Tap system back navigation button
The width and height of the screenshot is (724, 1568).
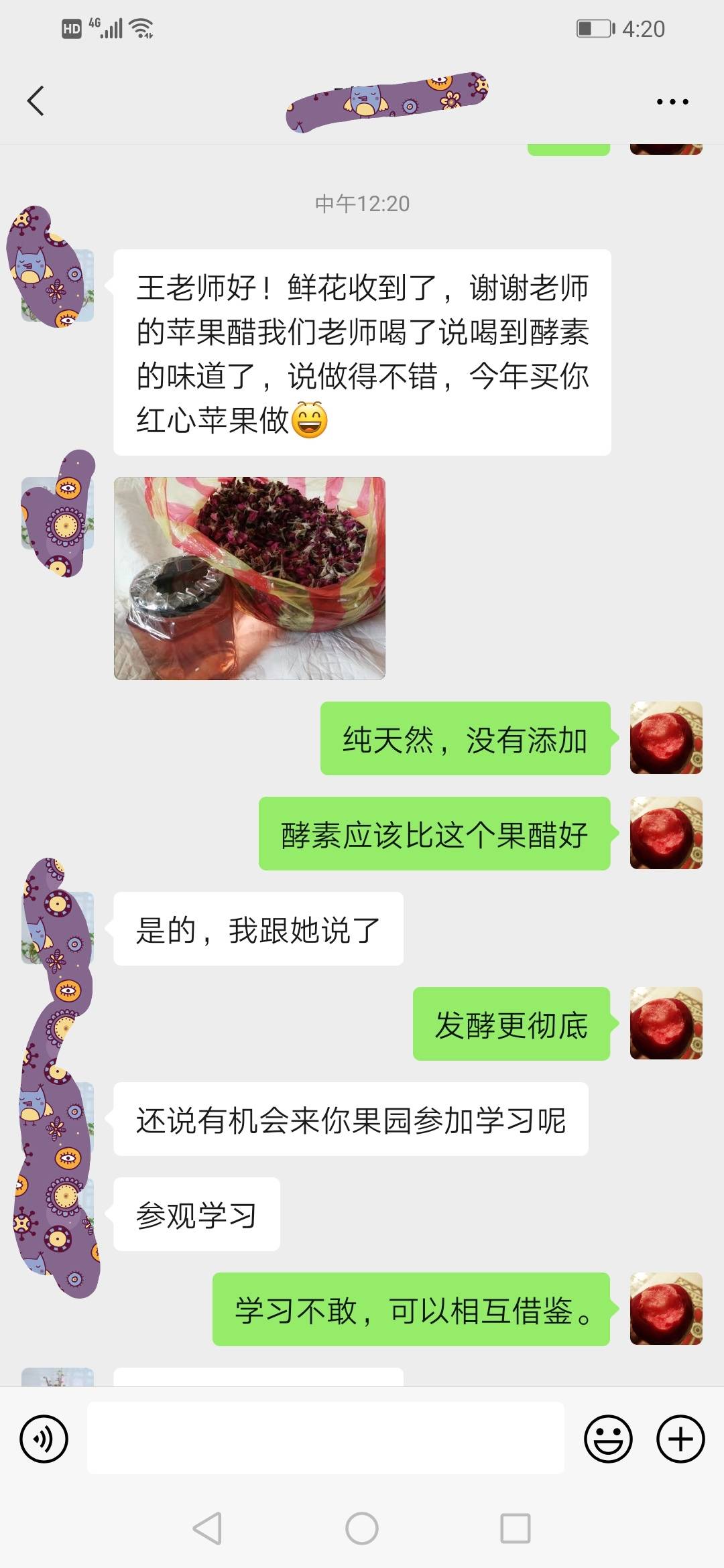207,1528
